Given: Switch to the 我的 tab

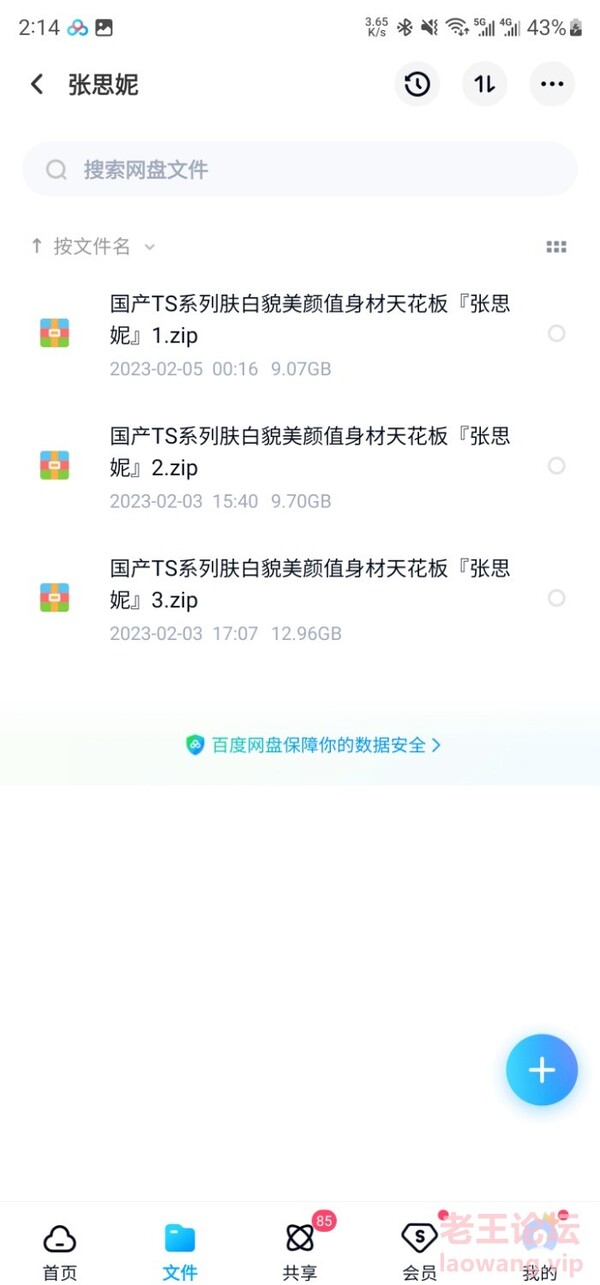Looking at the screenshot, I should click(x=540, y=1249).
